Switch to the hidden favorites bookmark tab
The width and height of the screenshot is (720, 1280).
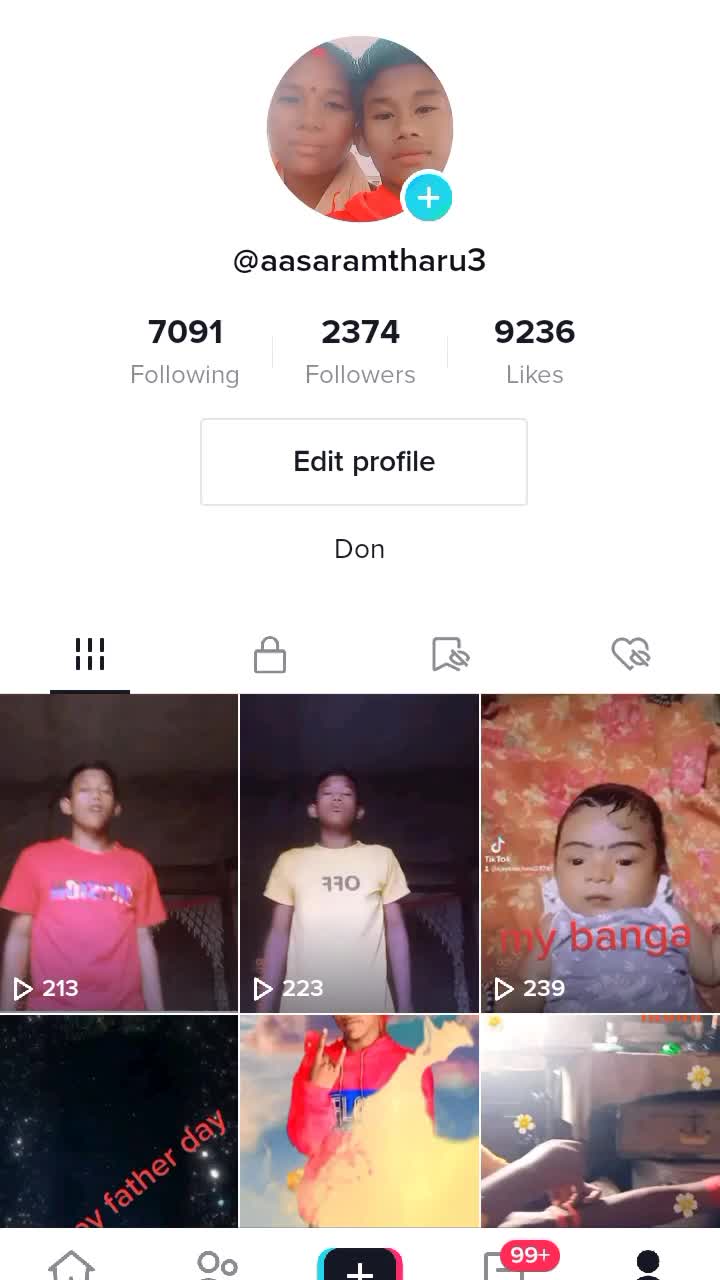pos(450,655)
